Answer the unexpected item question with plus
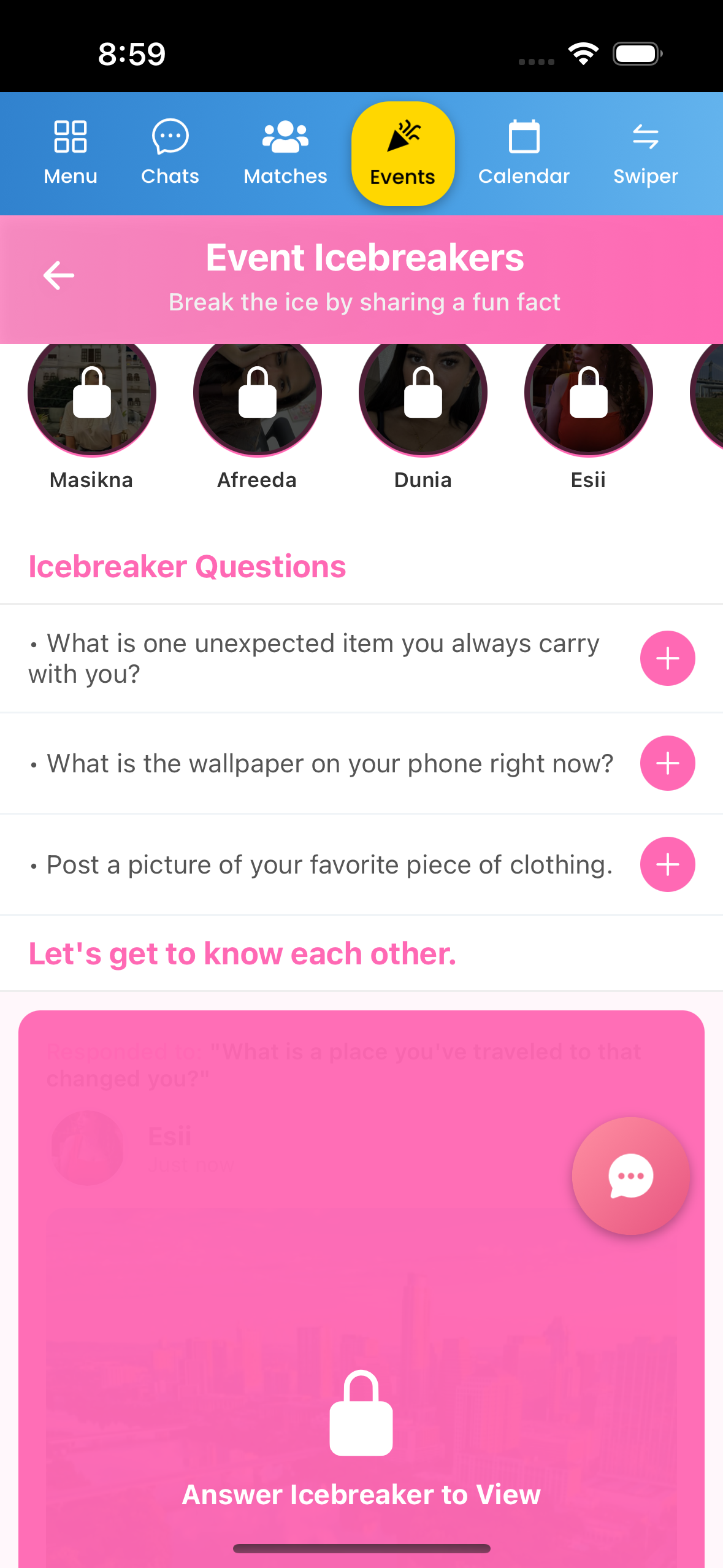The image size is (723, 1568). coord(667,658)
